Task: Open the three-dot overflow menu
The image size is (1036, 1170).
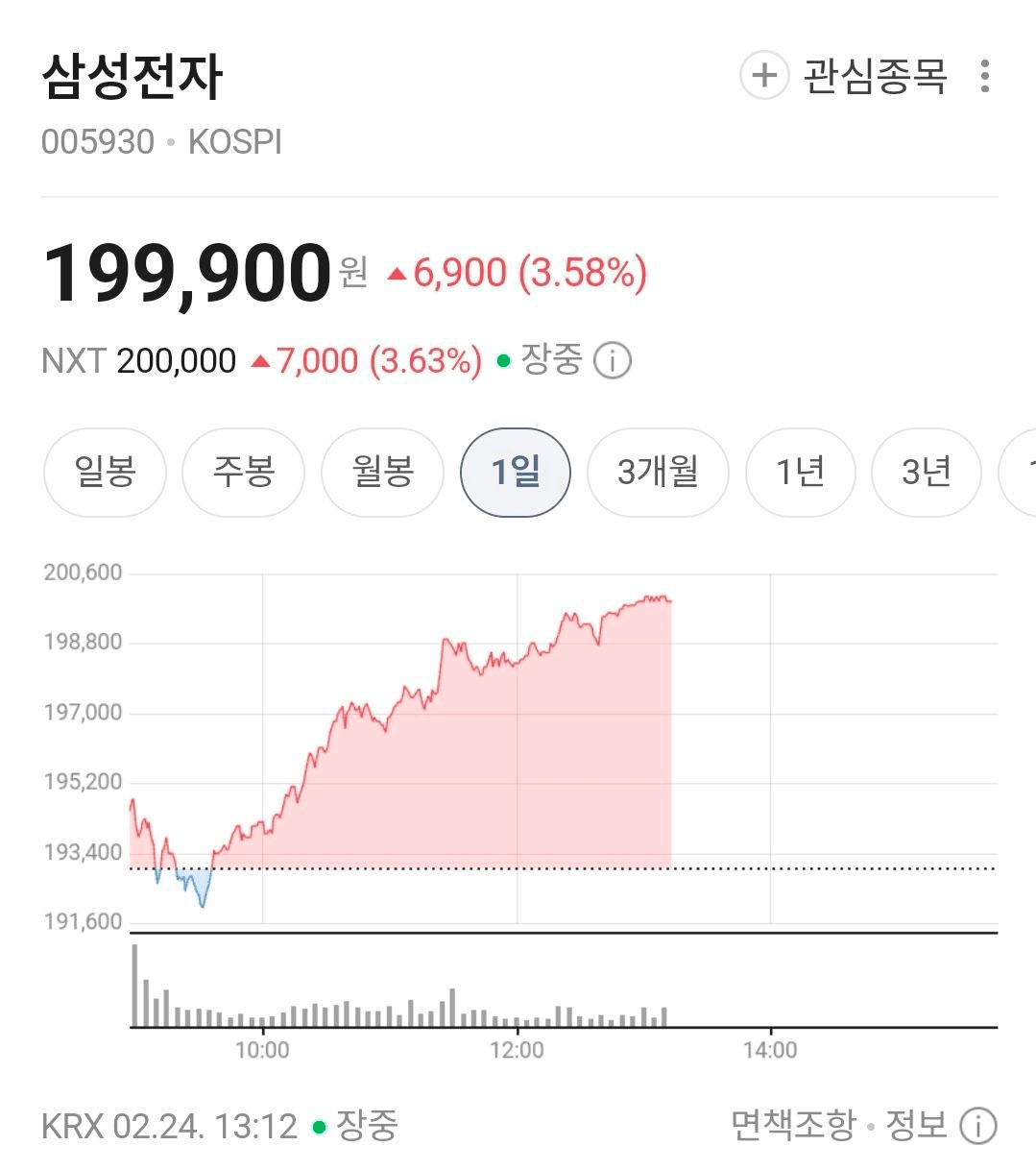Action: coord(984,76)
